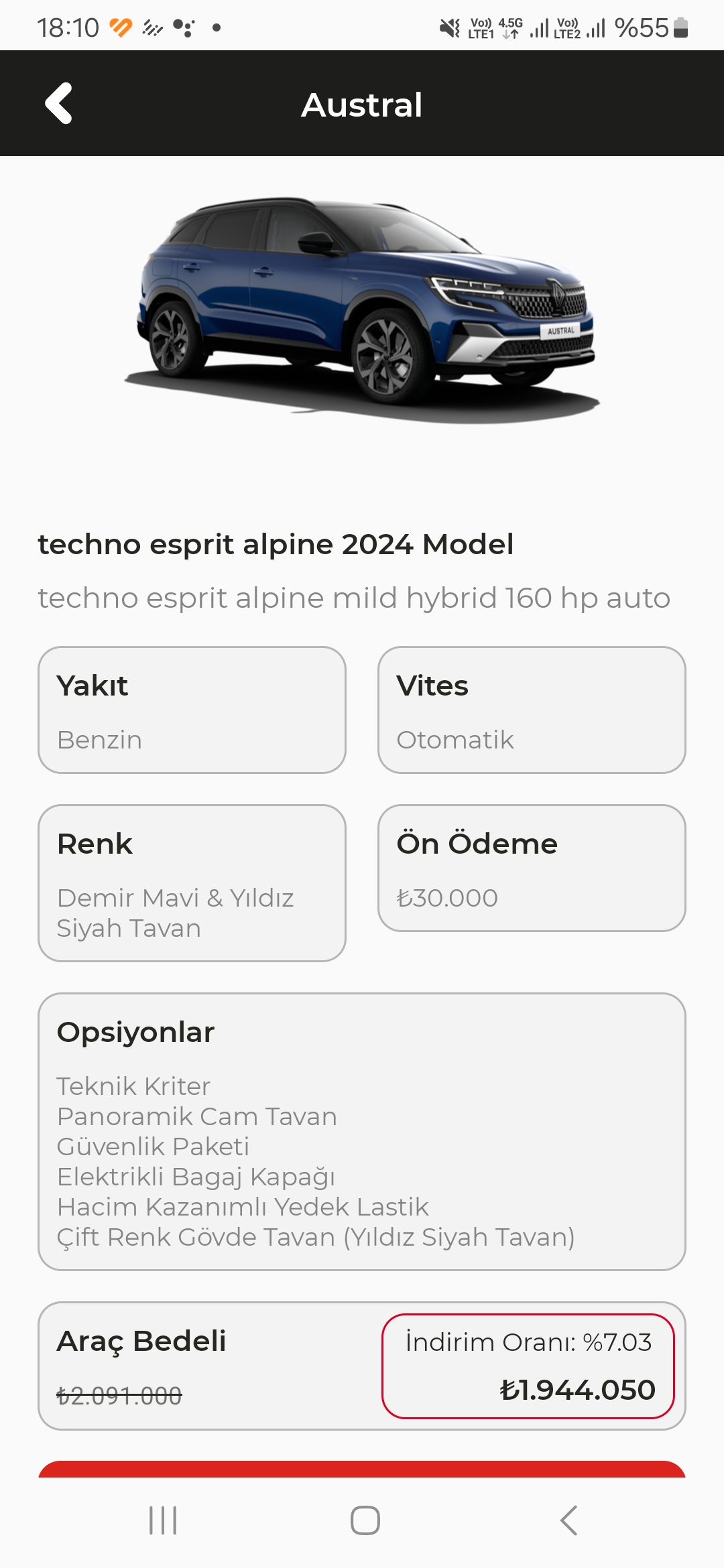Screen dimensions: 724x1568
Task: Tap the red button at the bottom
Action: (362, 1469)
